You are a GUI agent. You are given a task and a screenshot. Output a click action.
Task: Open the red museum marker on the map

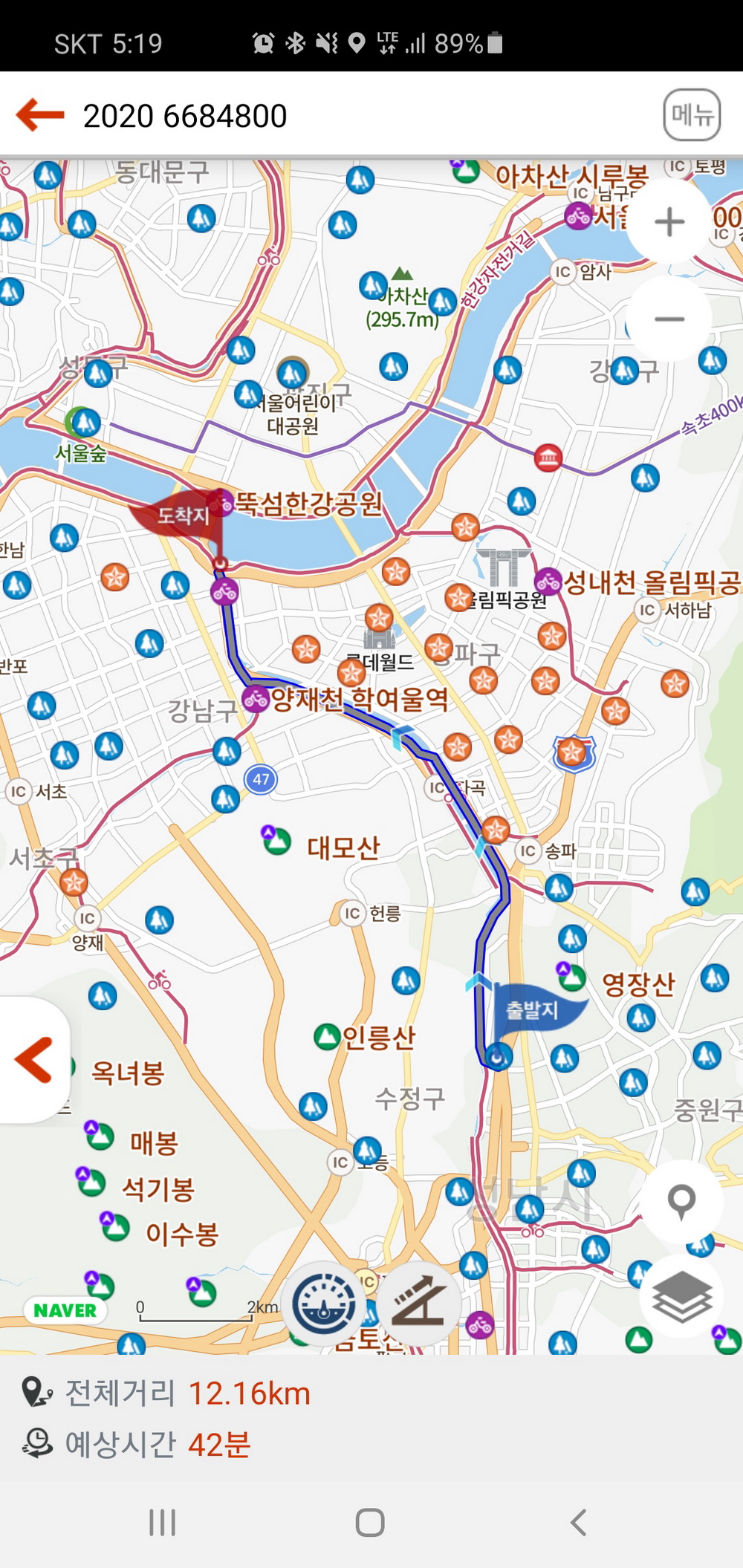[548, 457]
